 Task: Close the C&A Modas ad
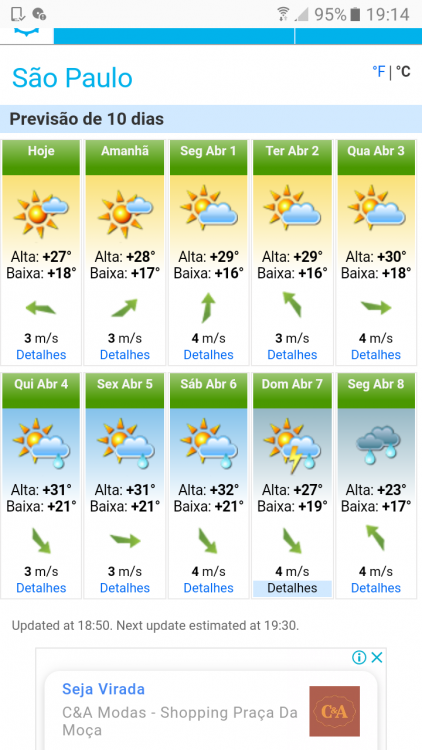click(x=377, y=658)
